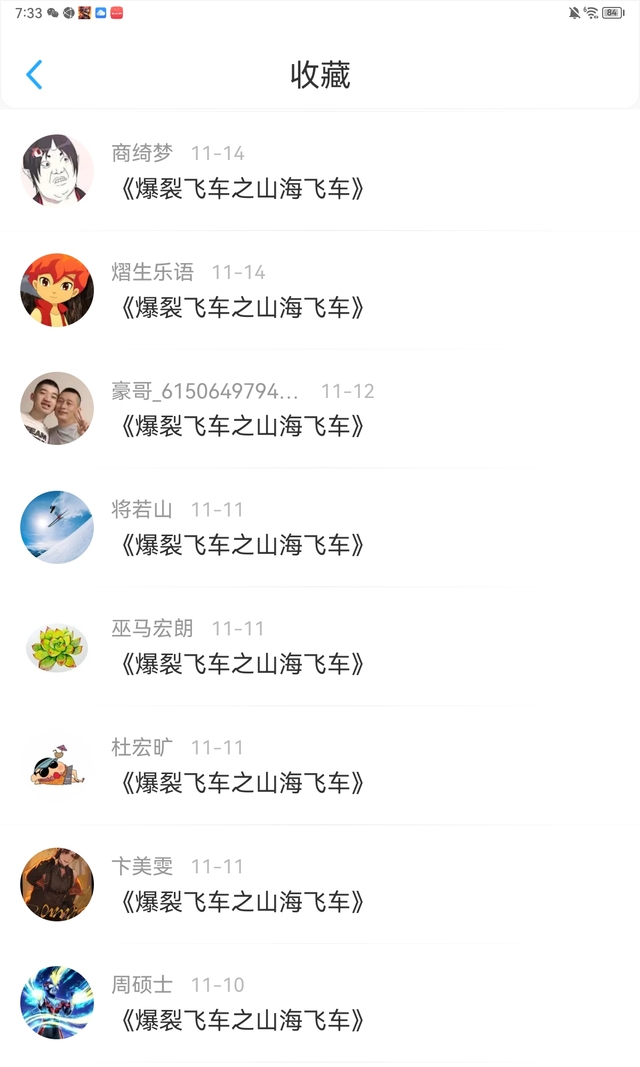Tap the saved item from 卞美雯
The image size is (640, 1067).
[320, 884]
